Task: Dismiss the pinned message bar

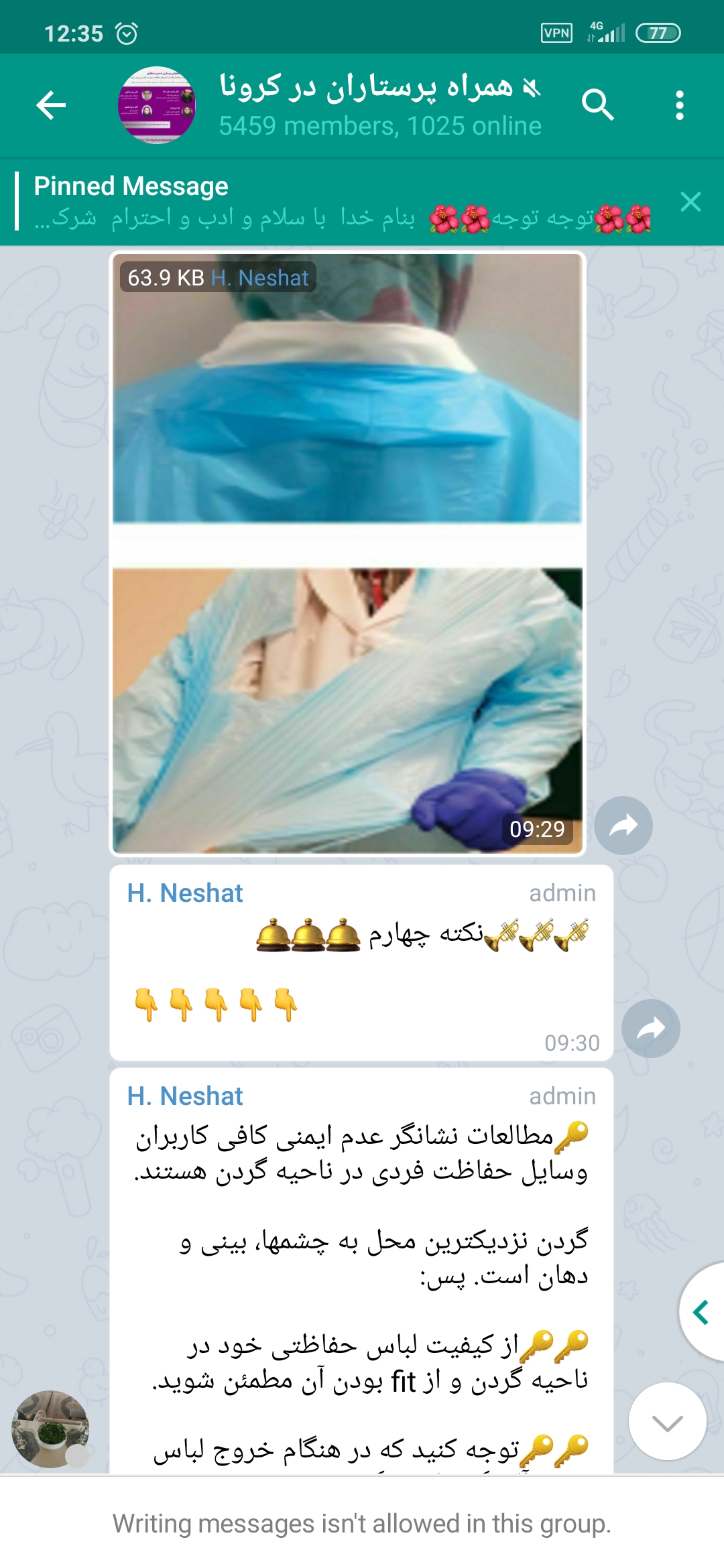Action: point(690,202)
